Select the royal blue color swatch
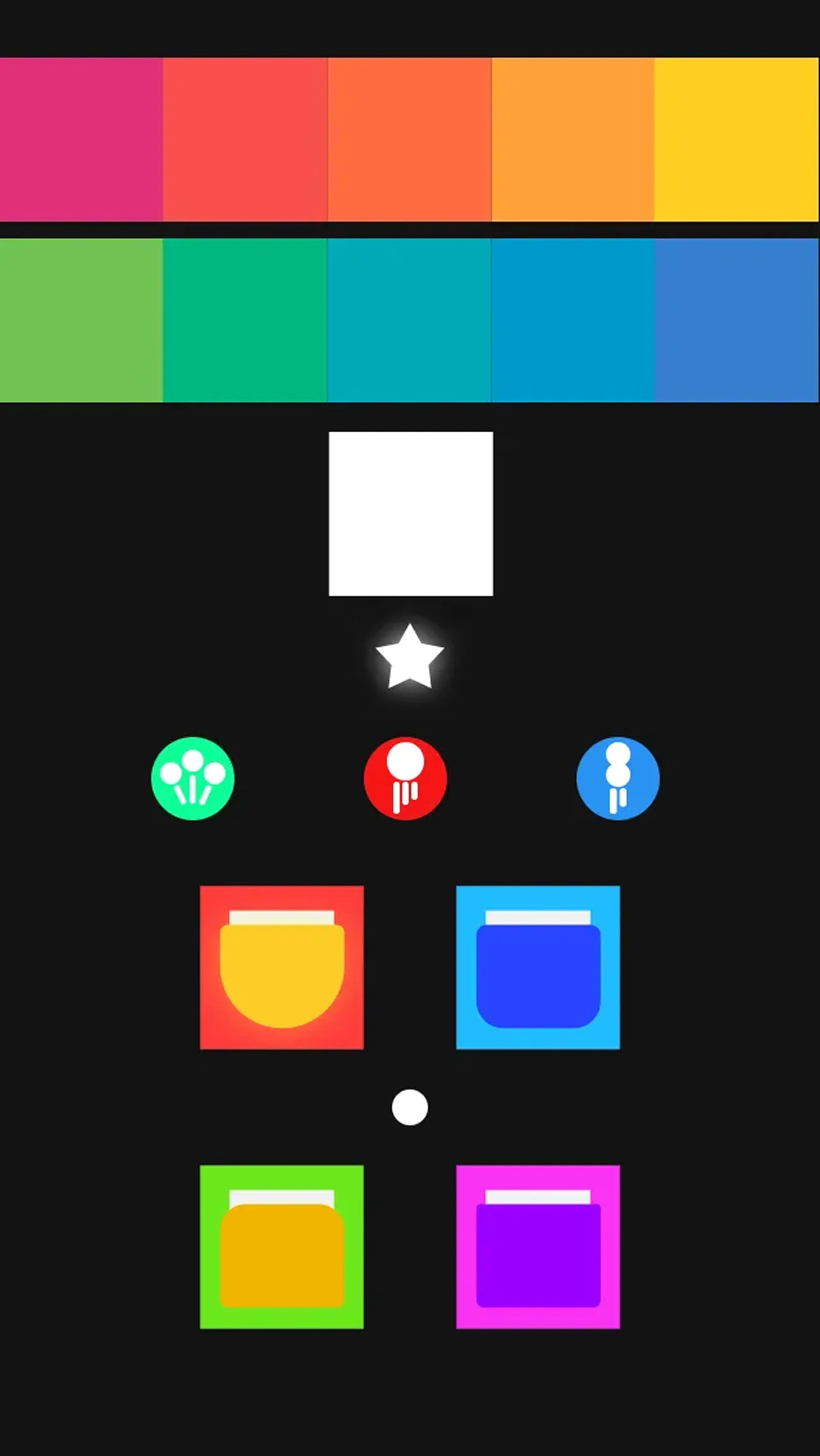 (x=737, y=320)
